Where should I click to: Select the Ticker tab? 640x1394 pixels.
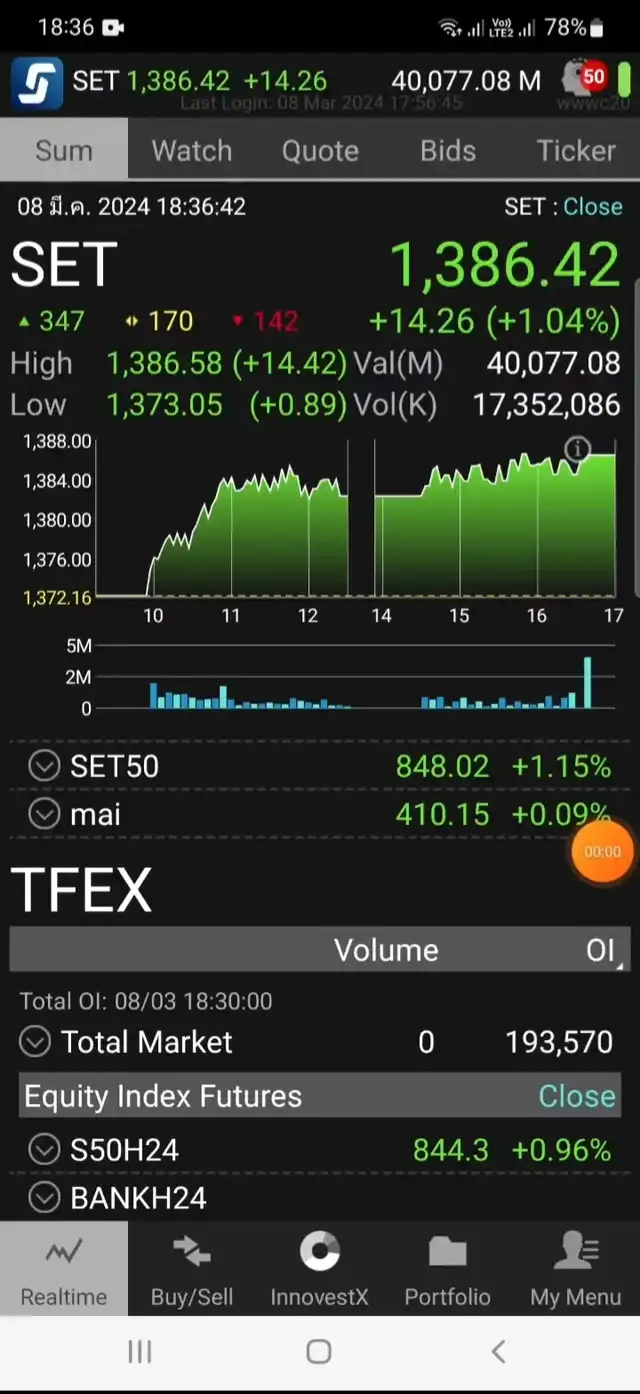click(575, 151)
